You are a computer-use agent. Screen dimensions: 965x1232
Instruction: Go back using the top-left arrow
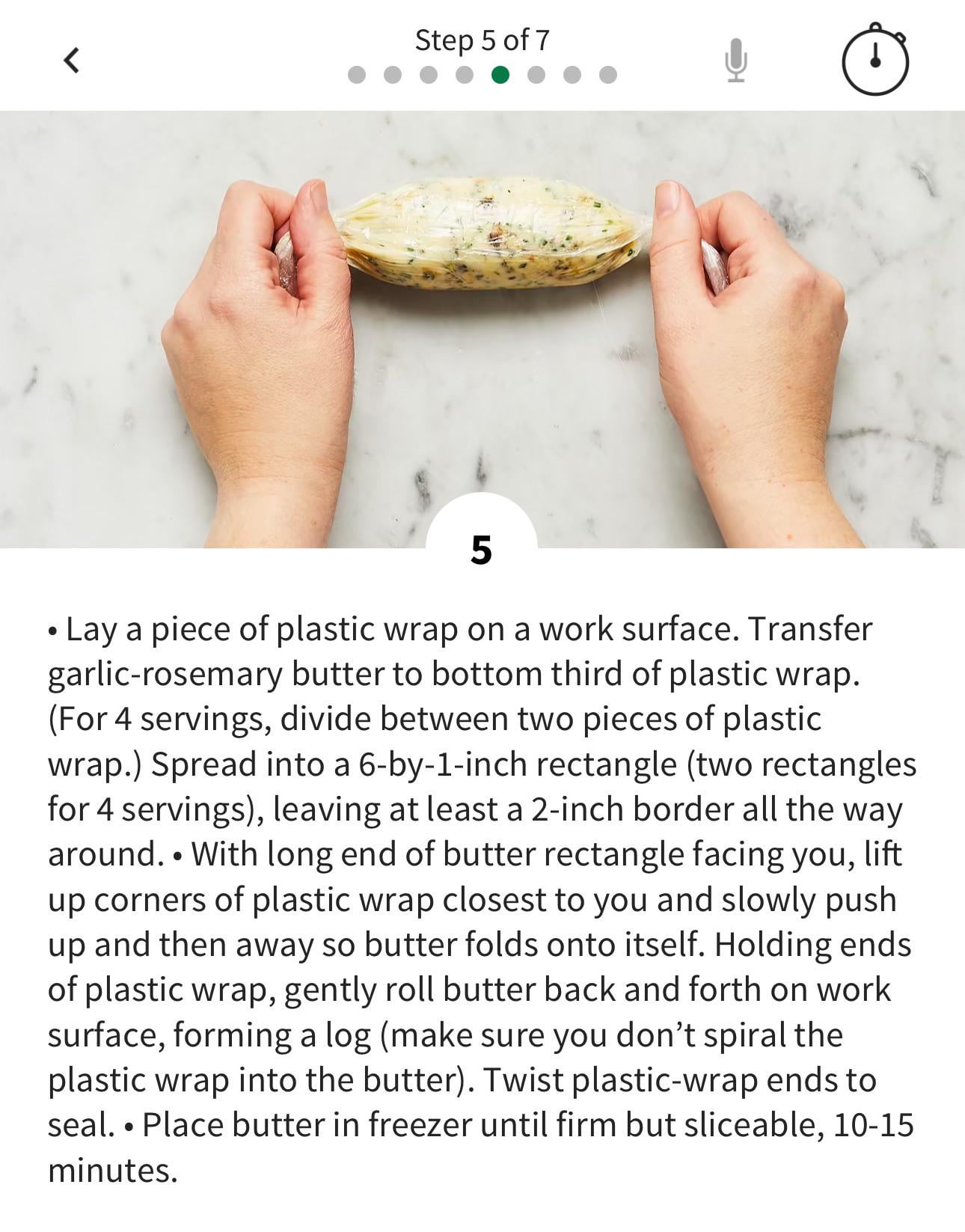(72, 60)
